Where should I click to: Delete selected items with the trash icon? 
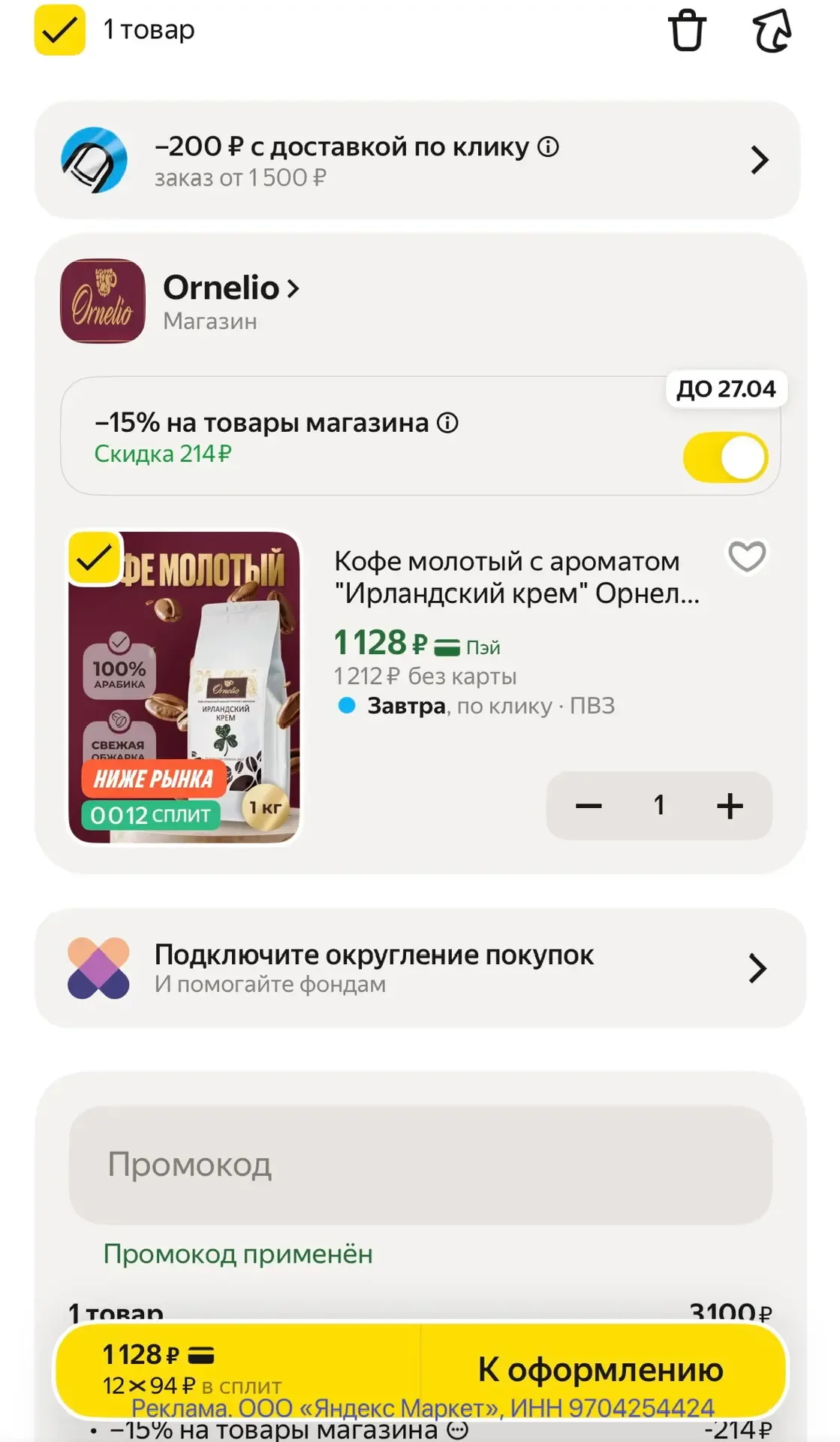(687, 31)
